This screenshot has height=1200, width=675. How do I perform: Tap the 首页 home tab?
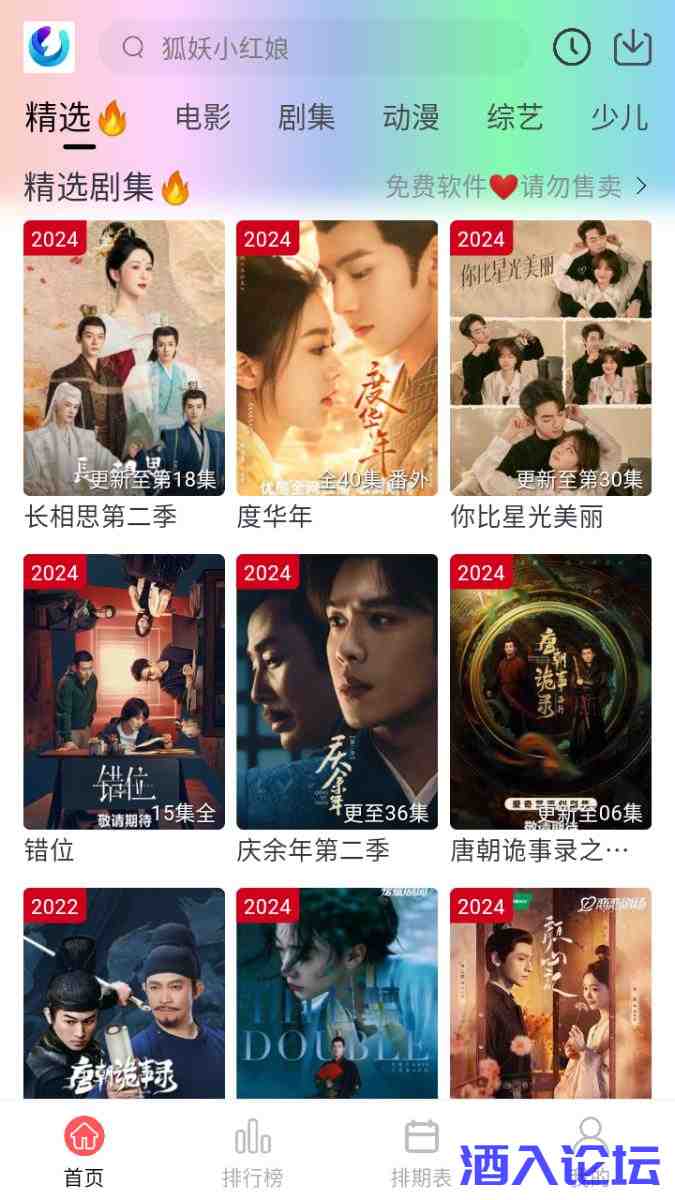point(84,1152)
